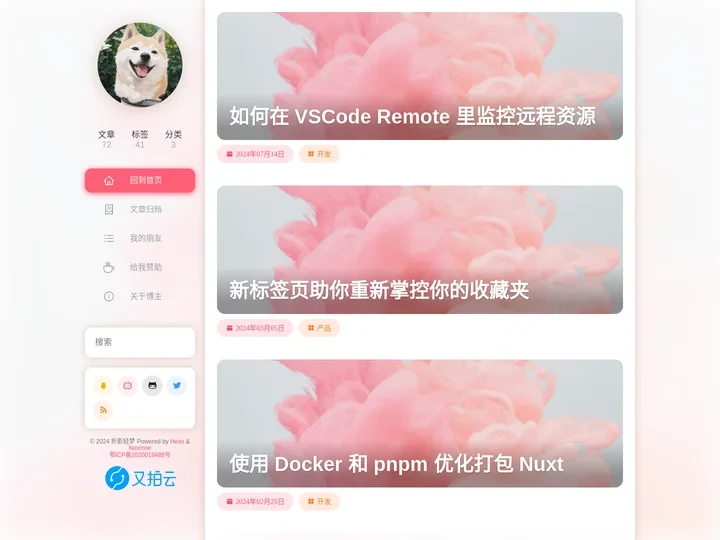720x540 pixels.
Task: Open 我的朋友 friends page
Action: coord(139,239)
